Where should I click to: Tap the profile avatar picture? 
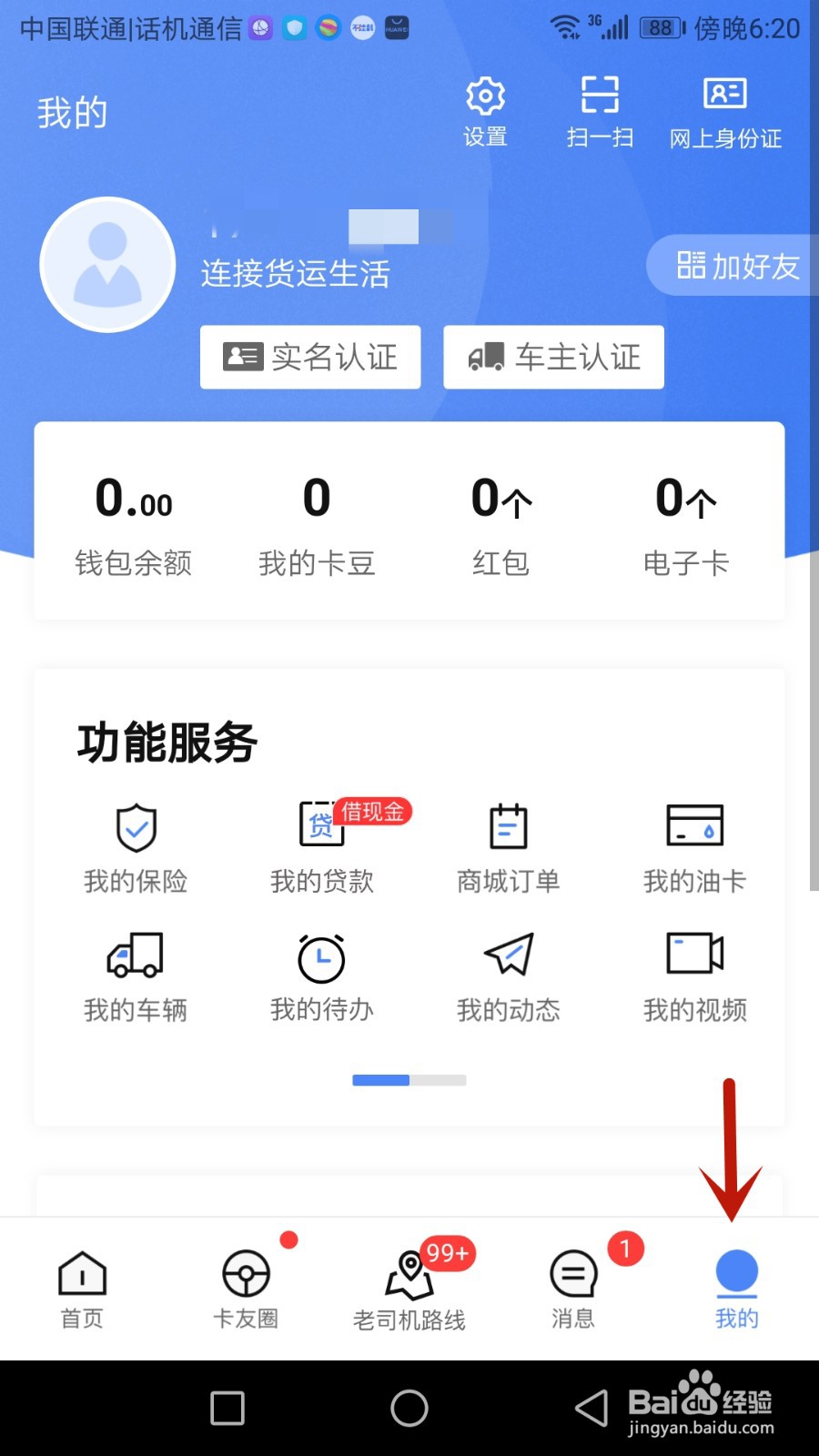click(x=106, y=264)
